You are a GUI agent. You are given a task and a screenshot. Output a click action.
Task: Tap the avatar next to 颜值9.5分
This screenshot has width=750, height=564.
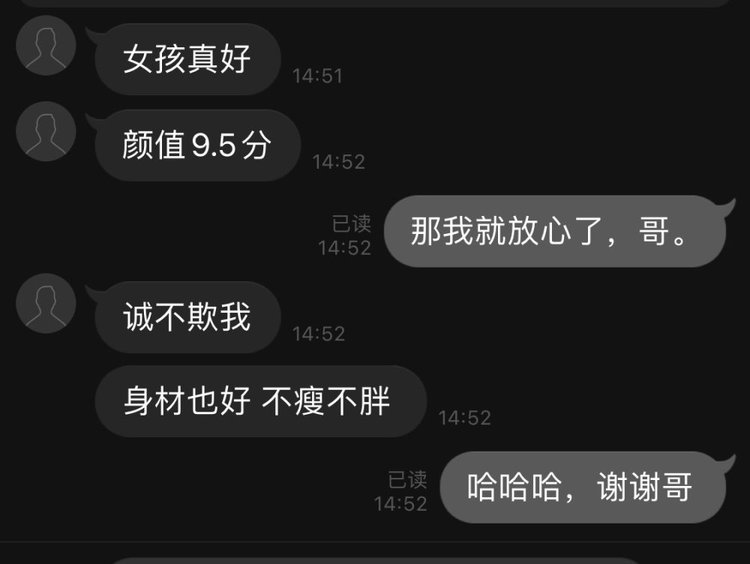[46, 131]
